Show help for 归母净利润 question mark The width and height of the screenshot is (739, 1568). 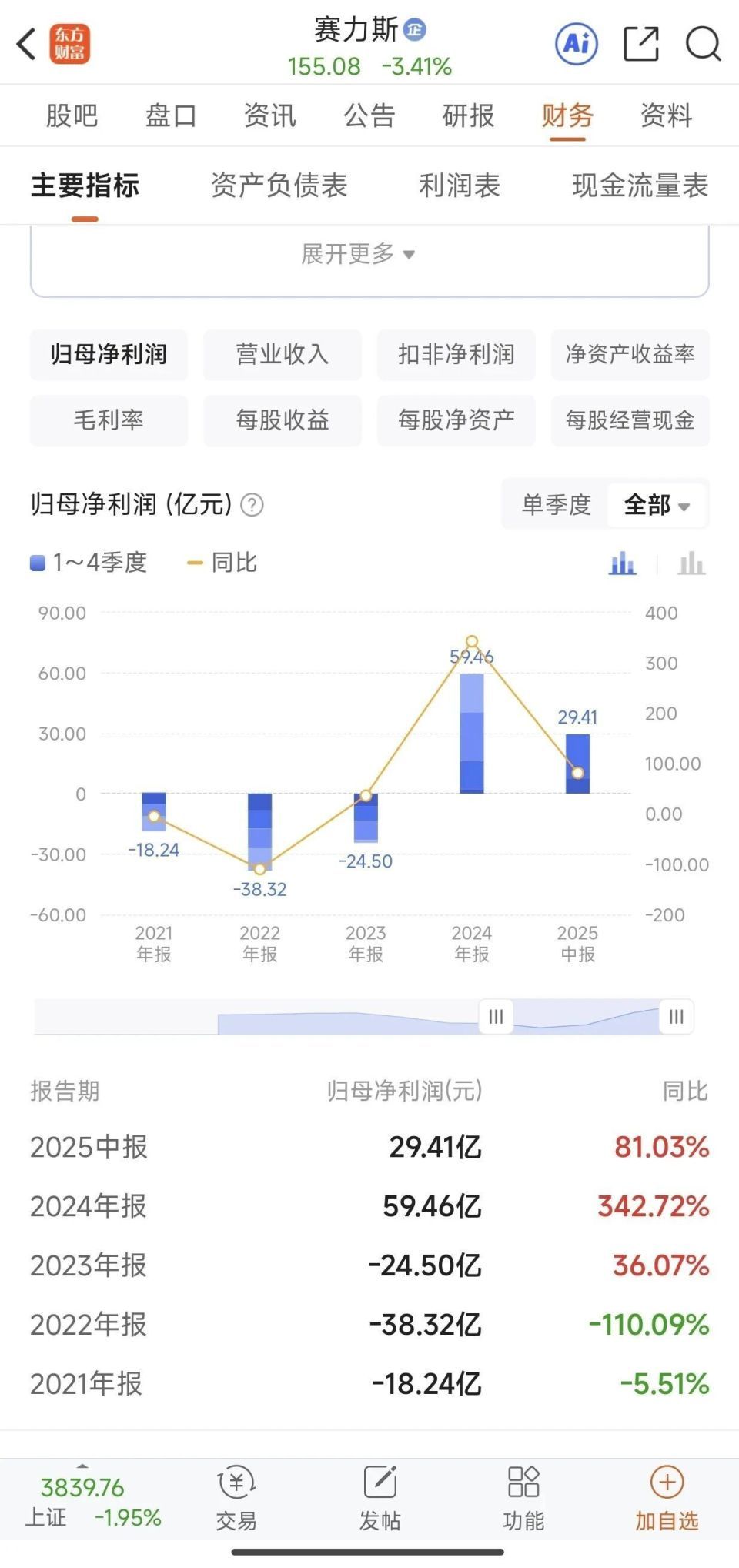[x=252, y=505]
